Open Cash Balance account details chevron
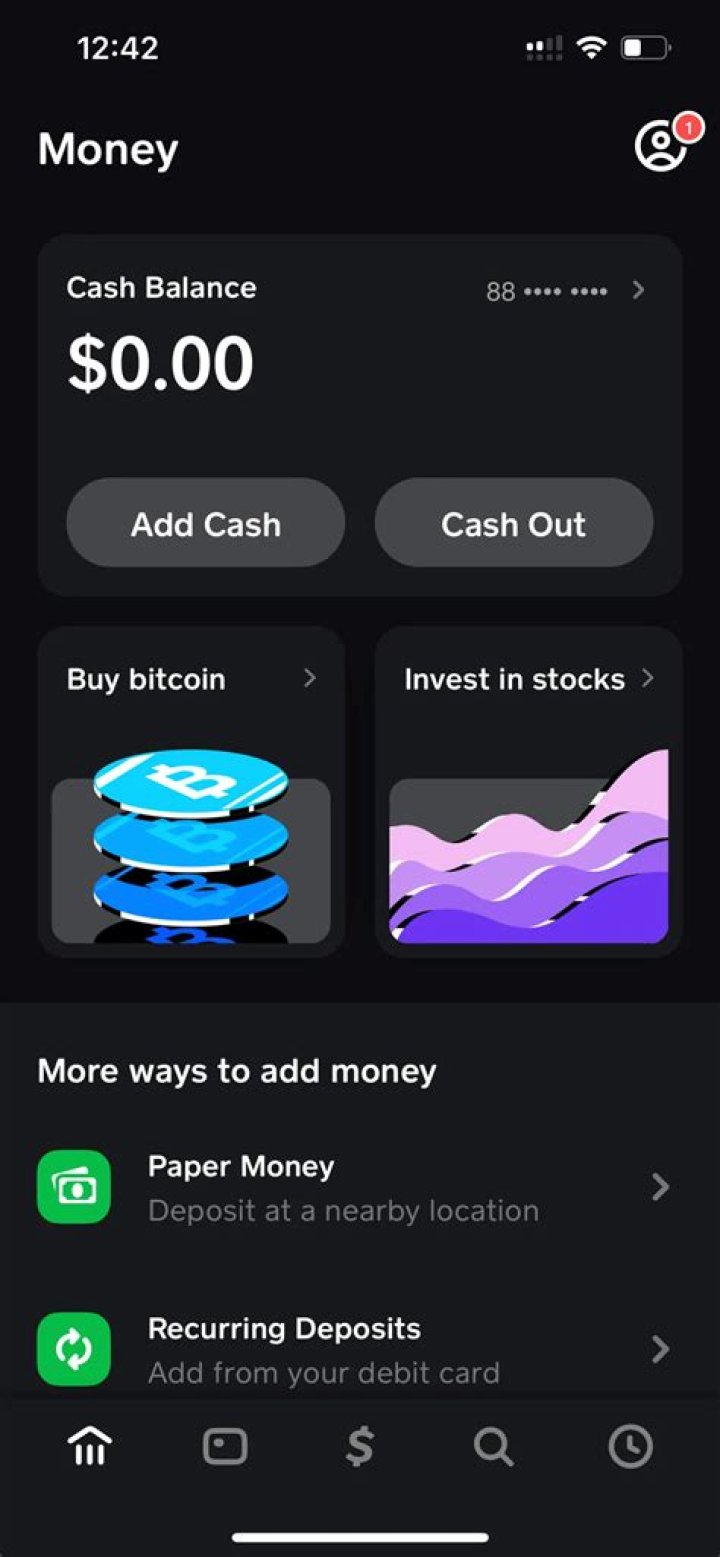This screenshot has width=720, height=1557. click(639, 290)
